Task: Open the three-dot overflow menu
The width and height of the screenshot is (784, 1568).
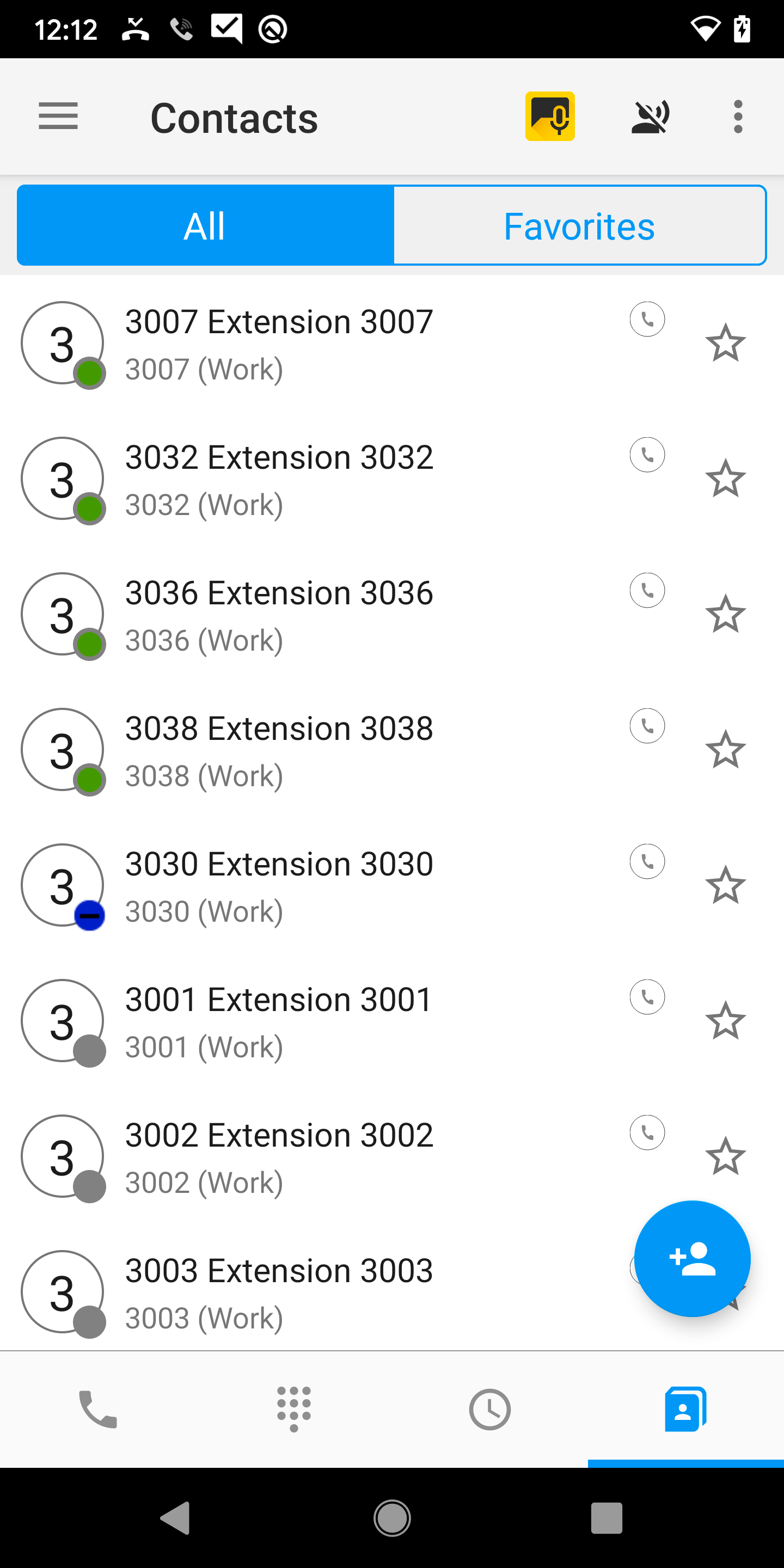Action: coord(738,117)
